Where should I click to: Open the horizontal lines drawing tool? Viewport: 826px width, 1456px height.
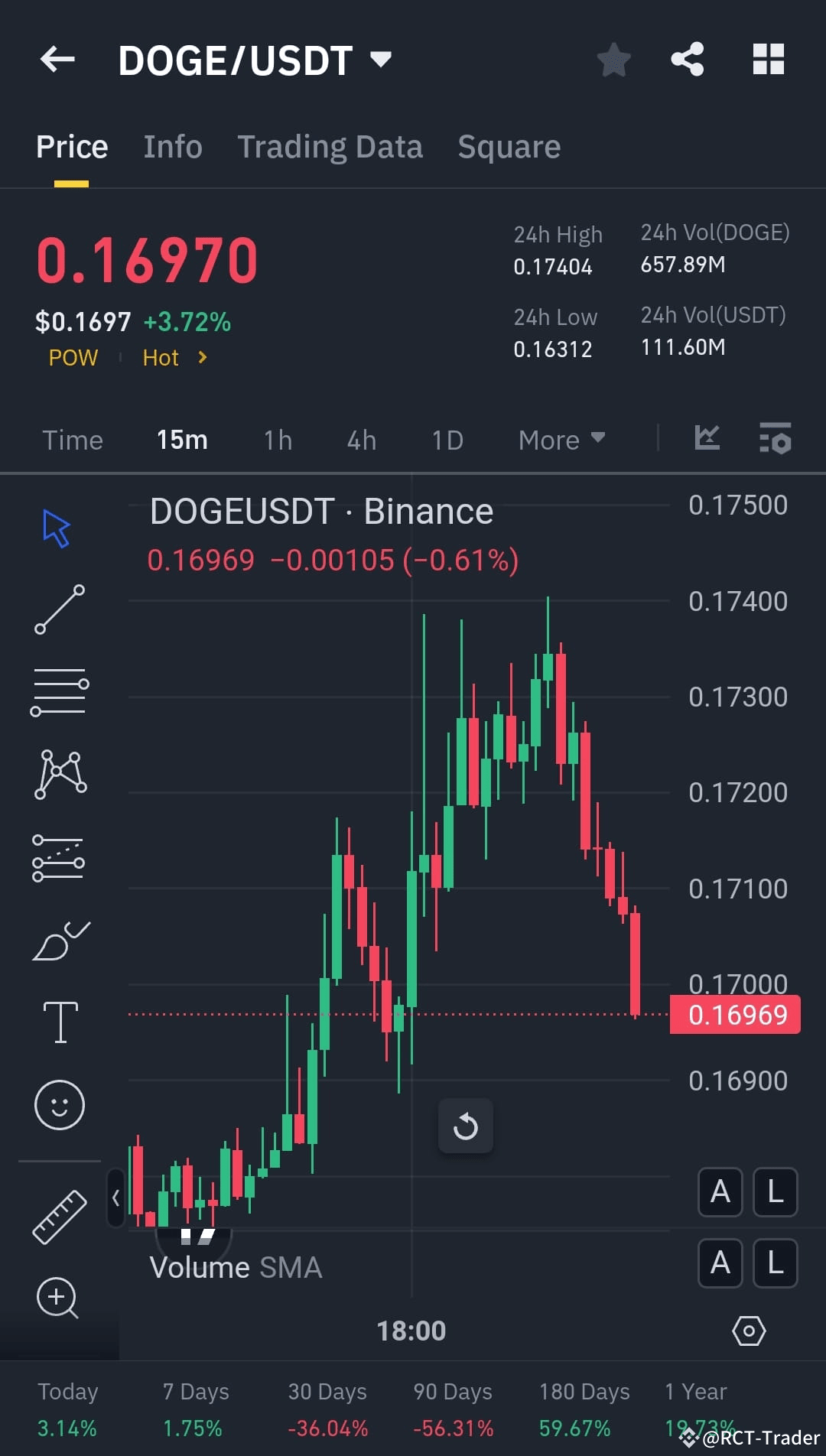pyautogui.click(x=59, y=692)
